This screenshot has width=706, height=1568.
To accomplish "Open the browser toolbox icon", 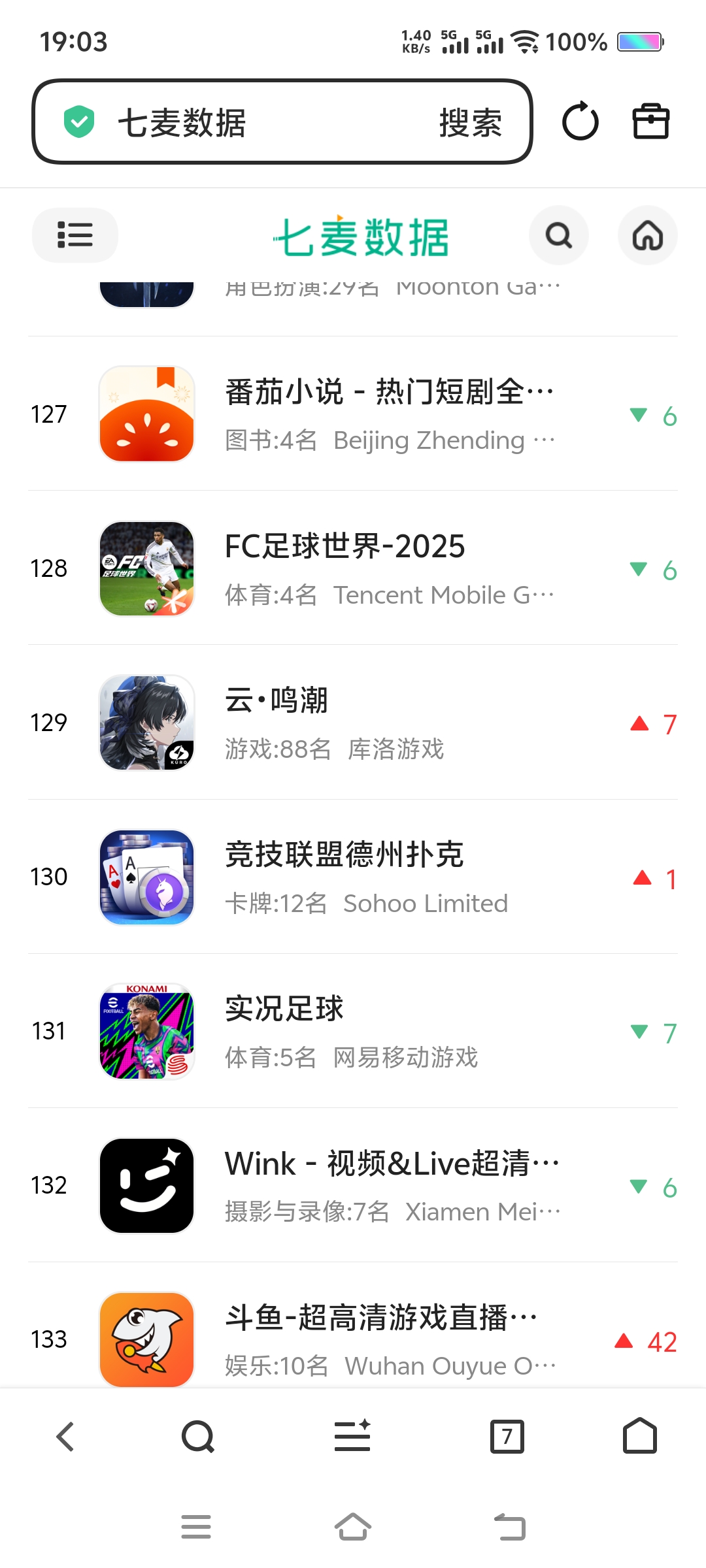I will (651, 122).
